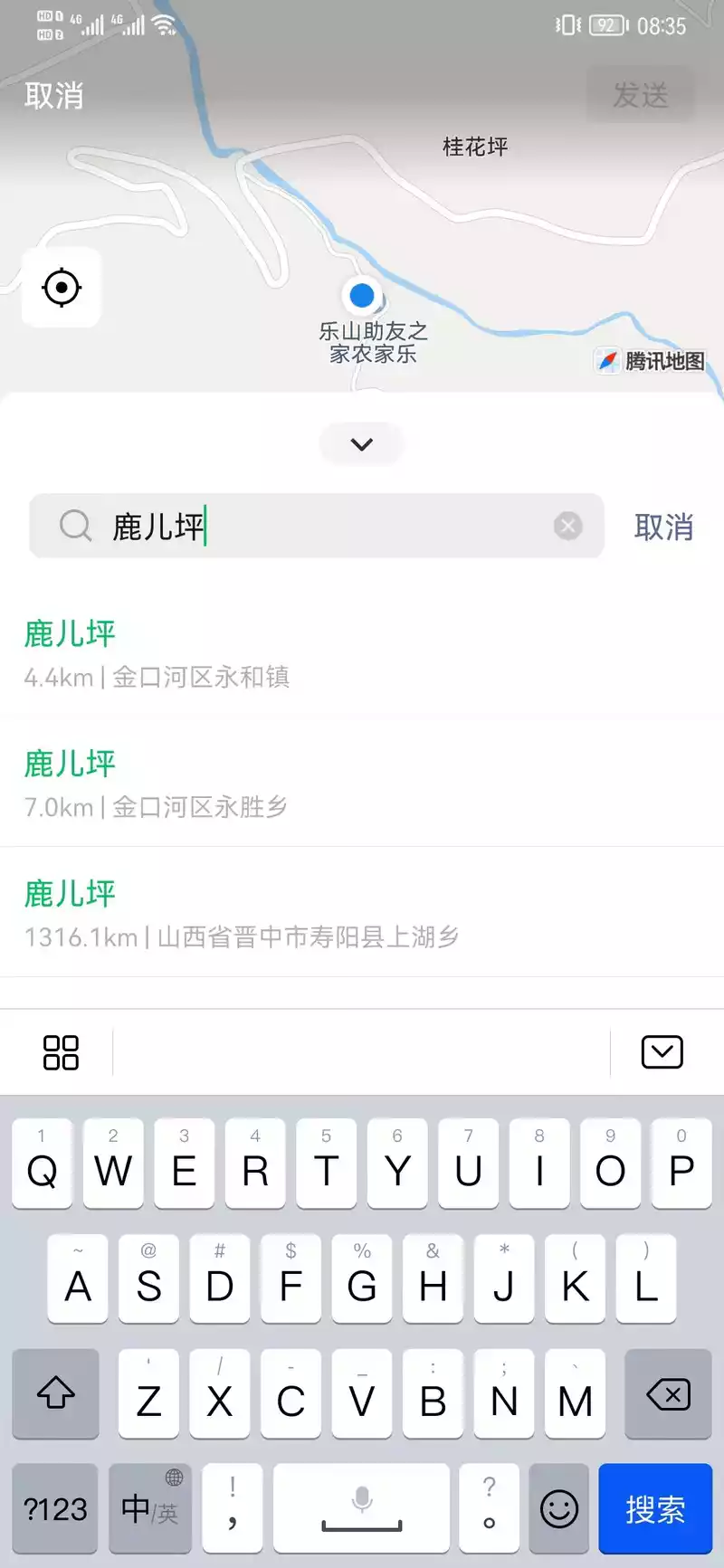Hide the on-screen keyboard
The width and height of the screenshot is (724, 1568).
[662, 1052]
